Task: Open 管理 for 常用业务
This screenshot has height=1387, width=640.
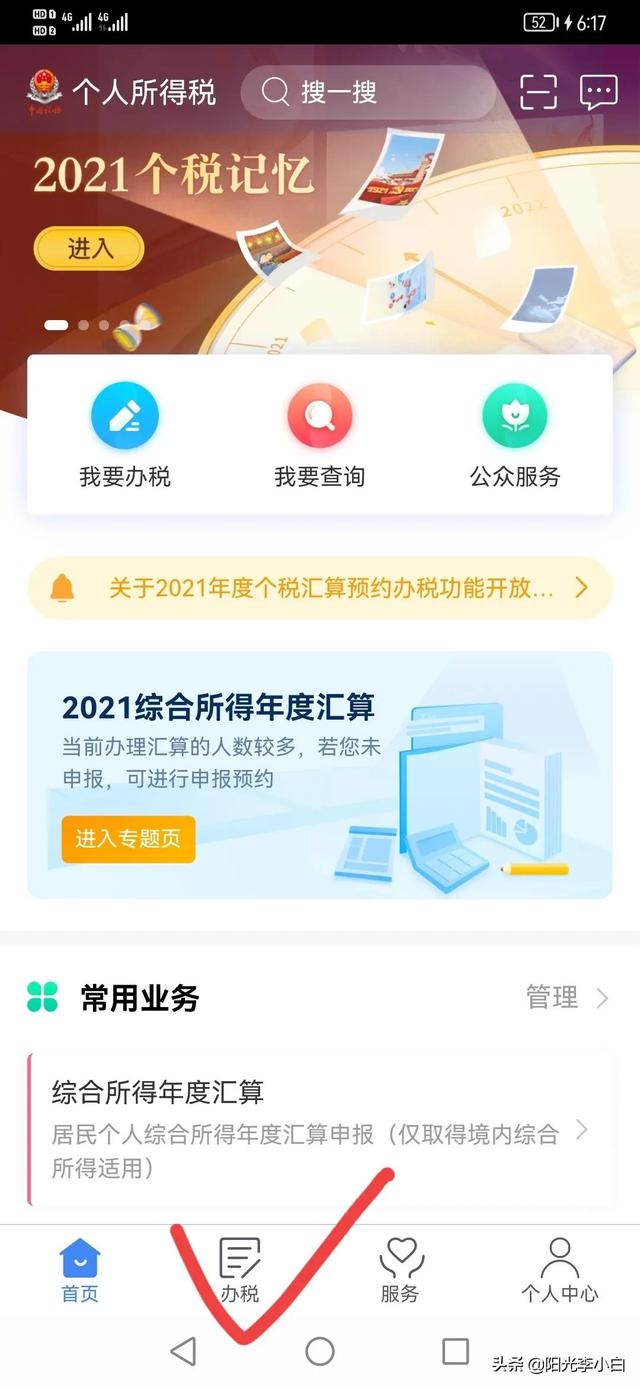Action: pos(566,997)
